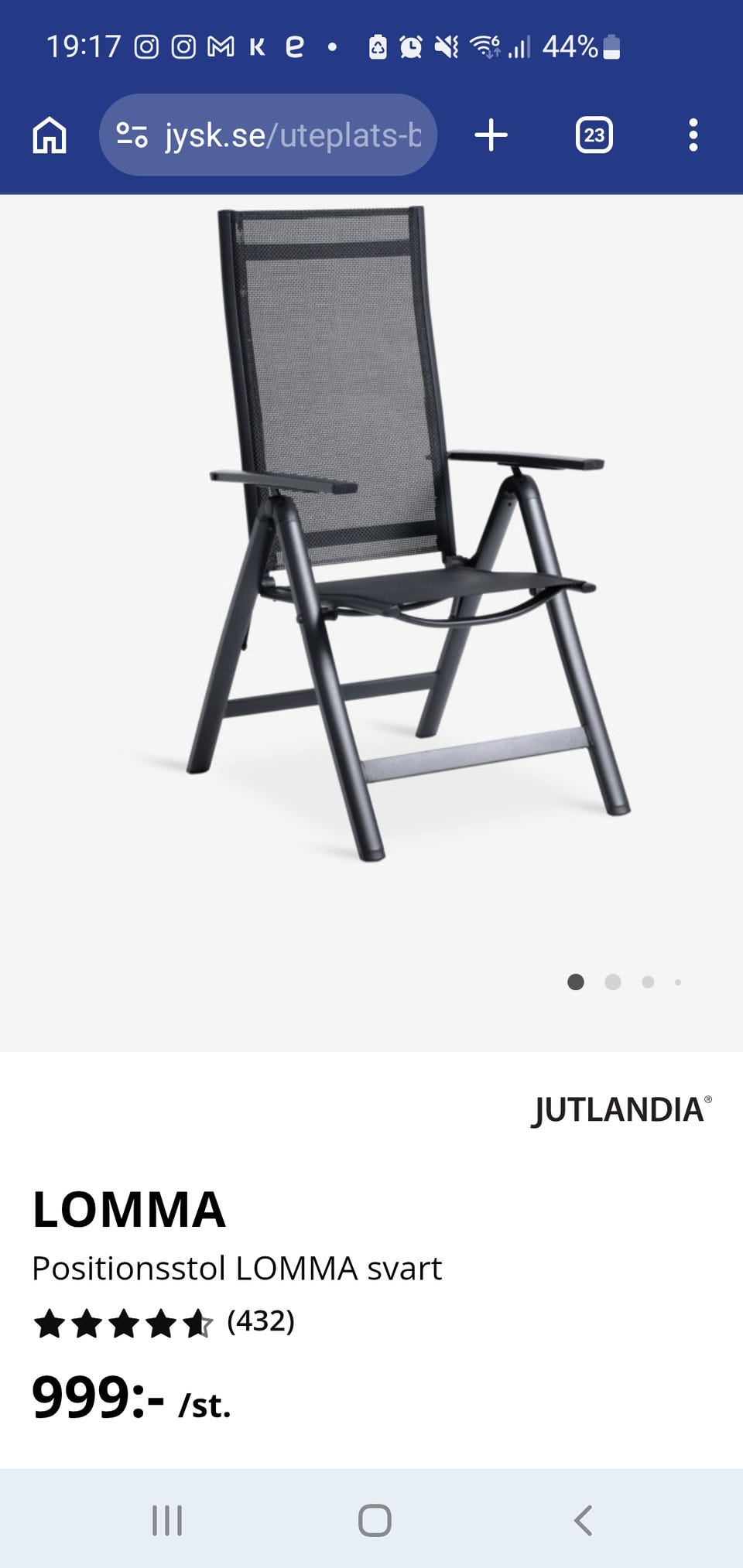Go back with the system back button
743x1568 pixels.
click(583, 1520)
